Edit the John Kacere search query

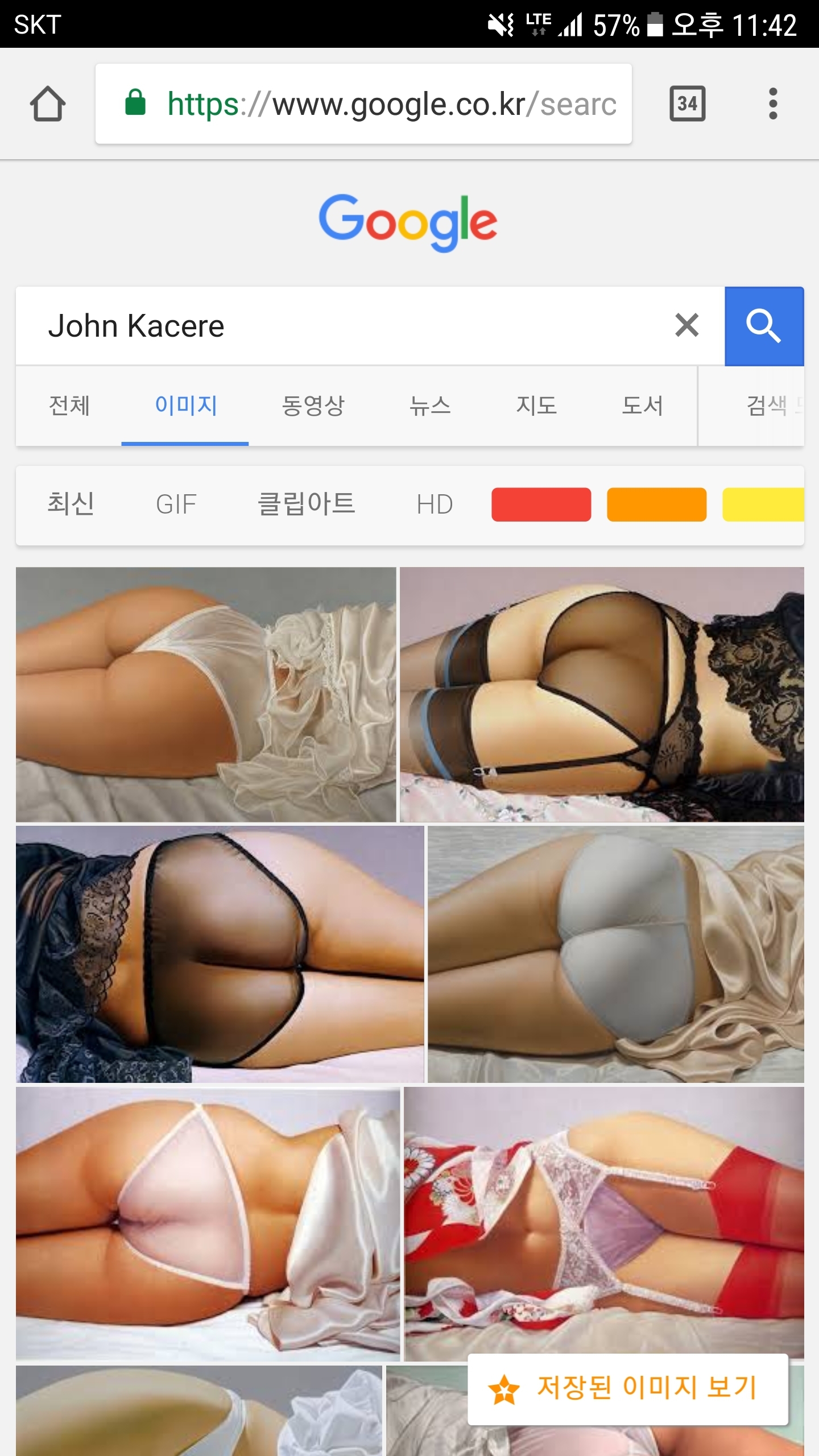pos(341,326)
